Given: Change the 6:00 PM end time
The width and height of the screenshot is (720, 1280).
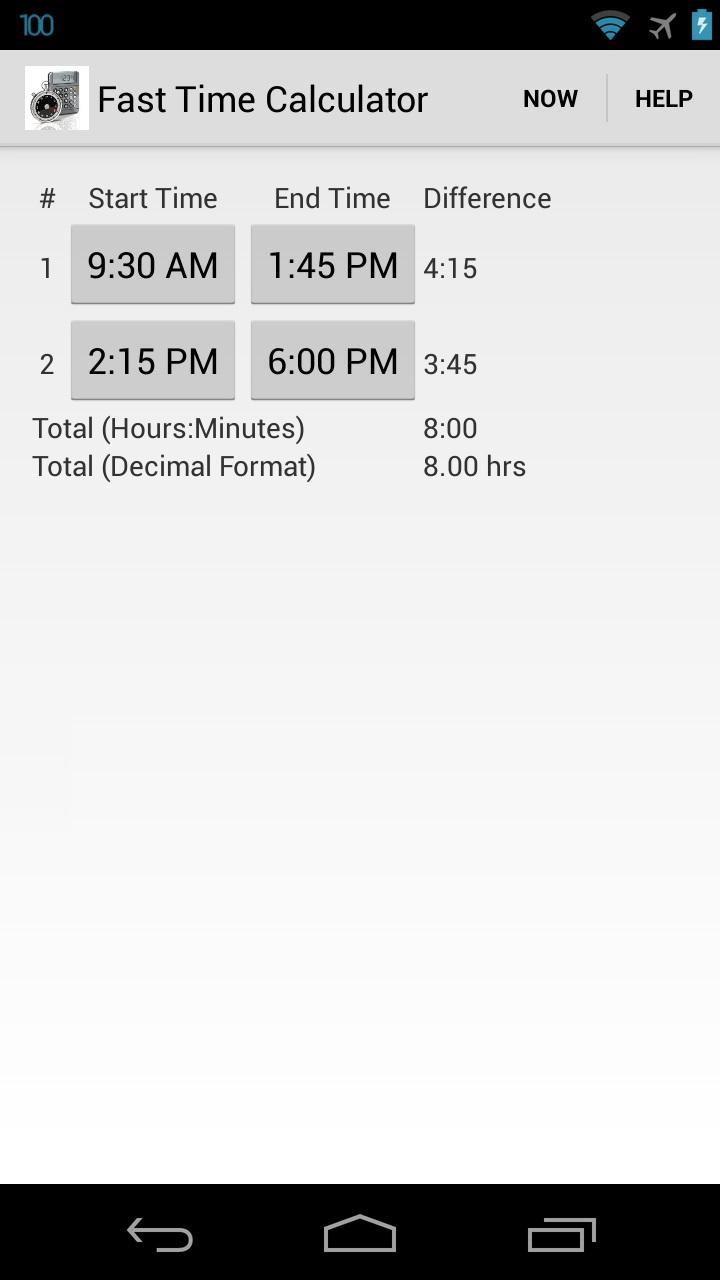Looking at the screenshot, I should click(x=332, y=360).
